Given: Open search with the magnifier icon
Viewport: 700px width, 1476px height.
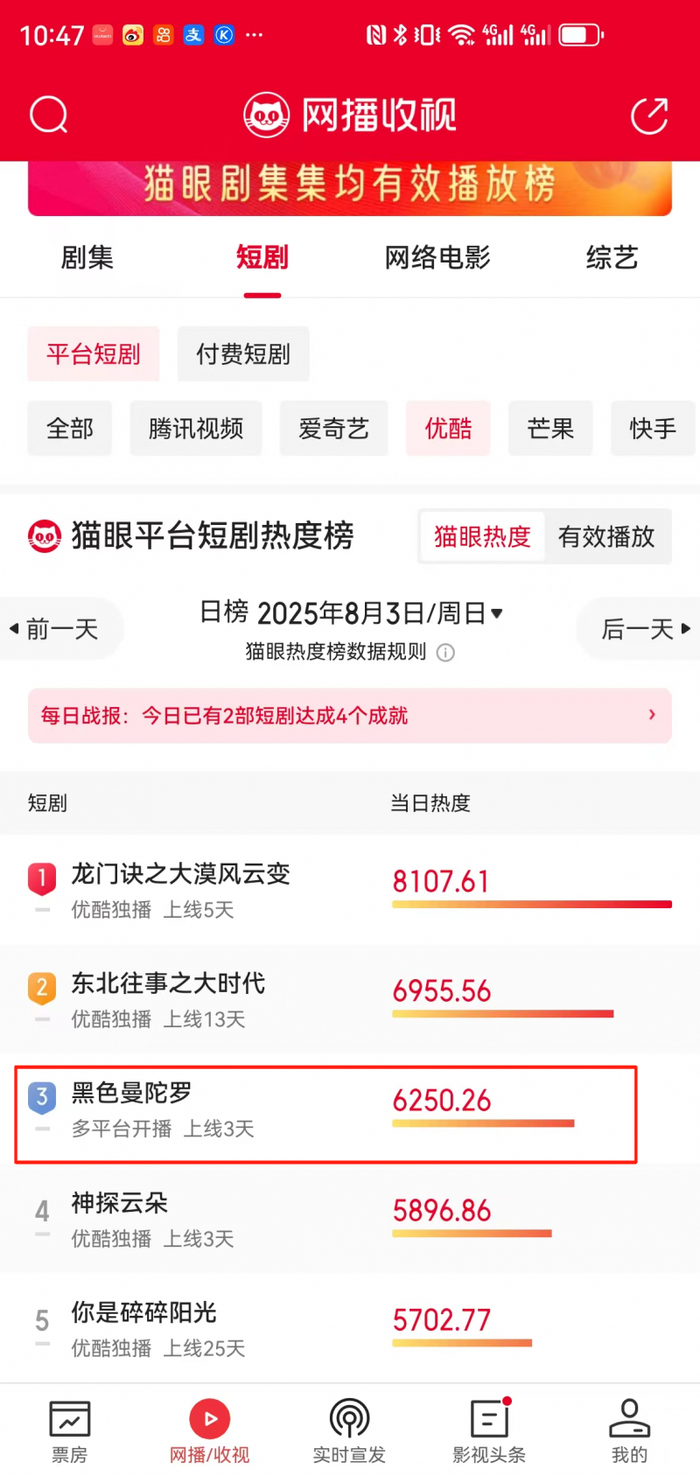Looking at the screenshot, I should point(48,115).
